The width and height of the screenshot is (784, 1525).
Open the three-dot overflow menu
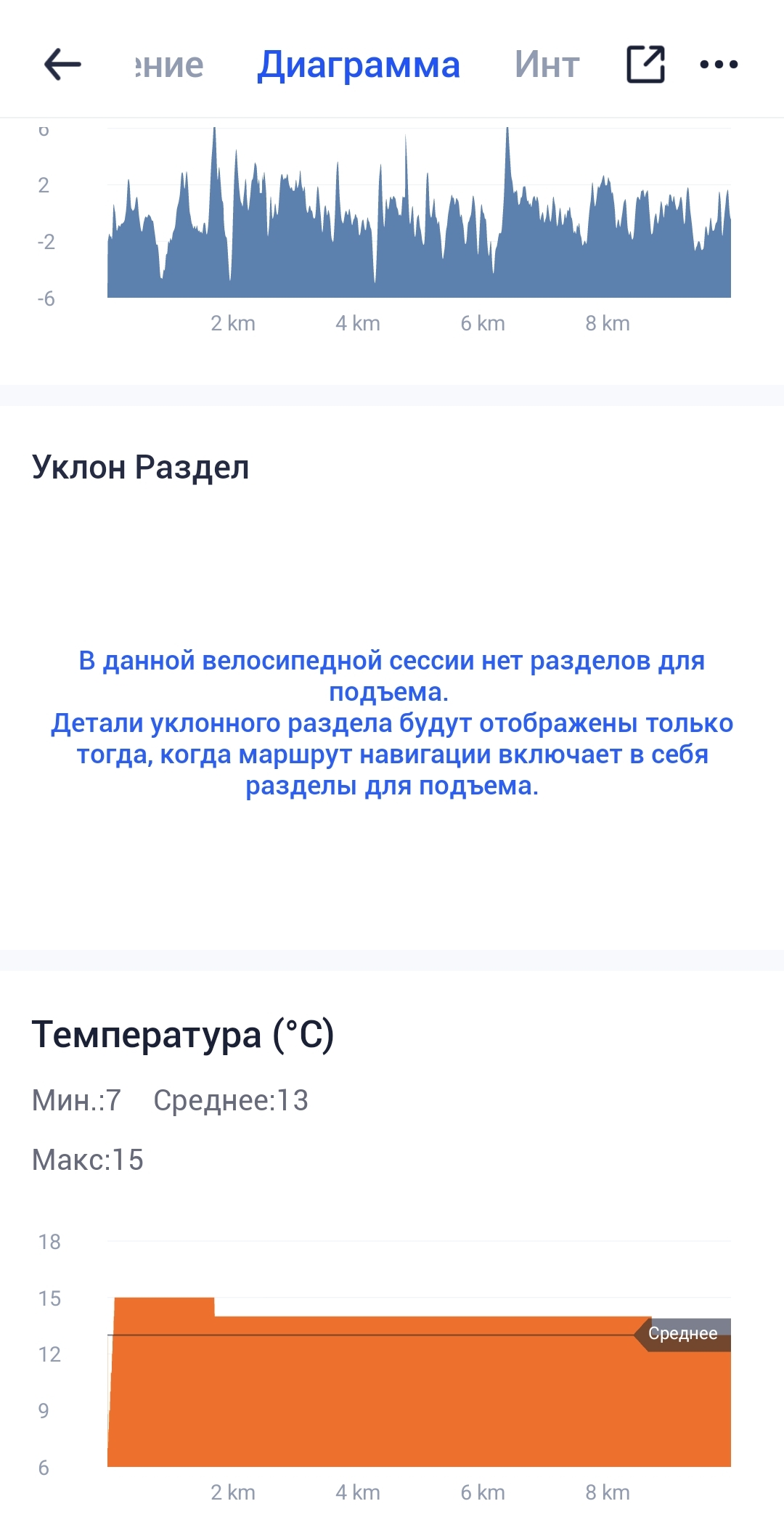click(x=719, y=65)
